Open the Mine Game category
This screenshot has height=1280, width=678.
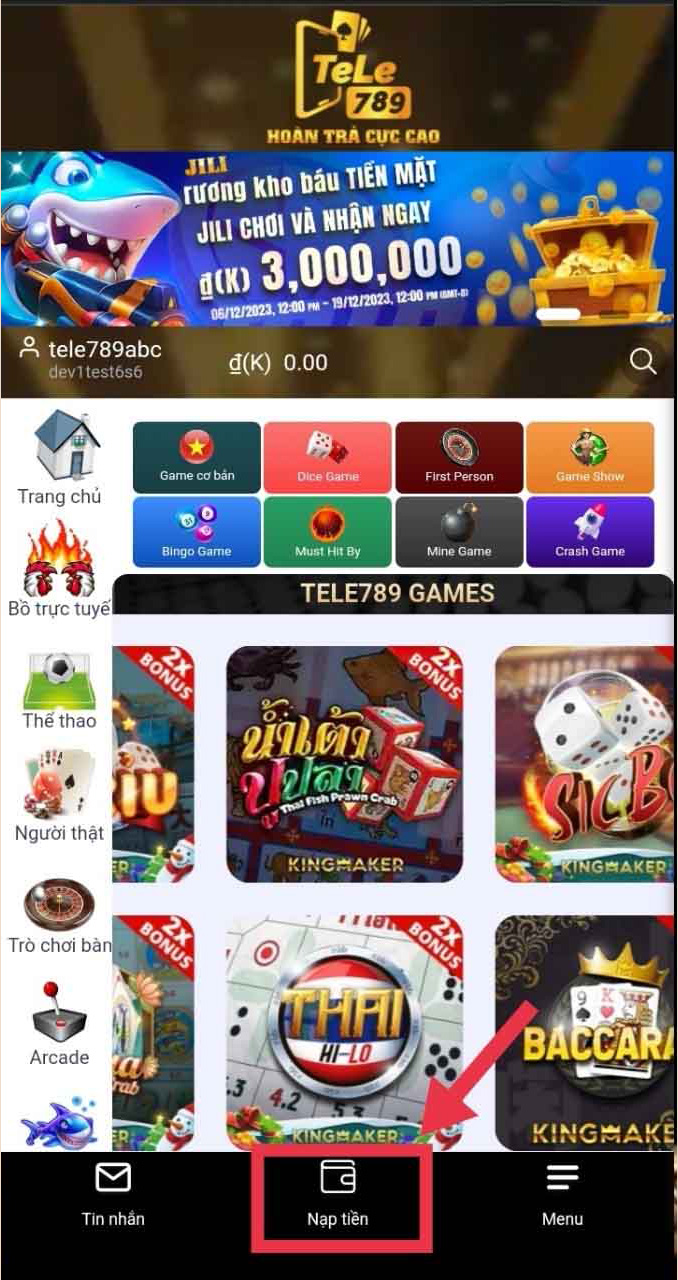[459, 532]
